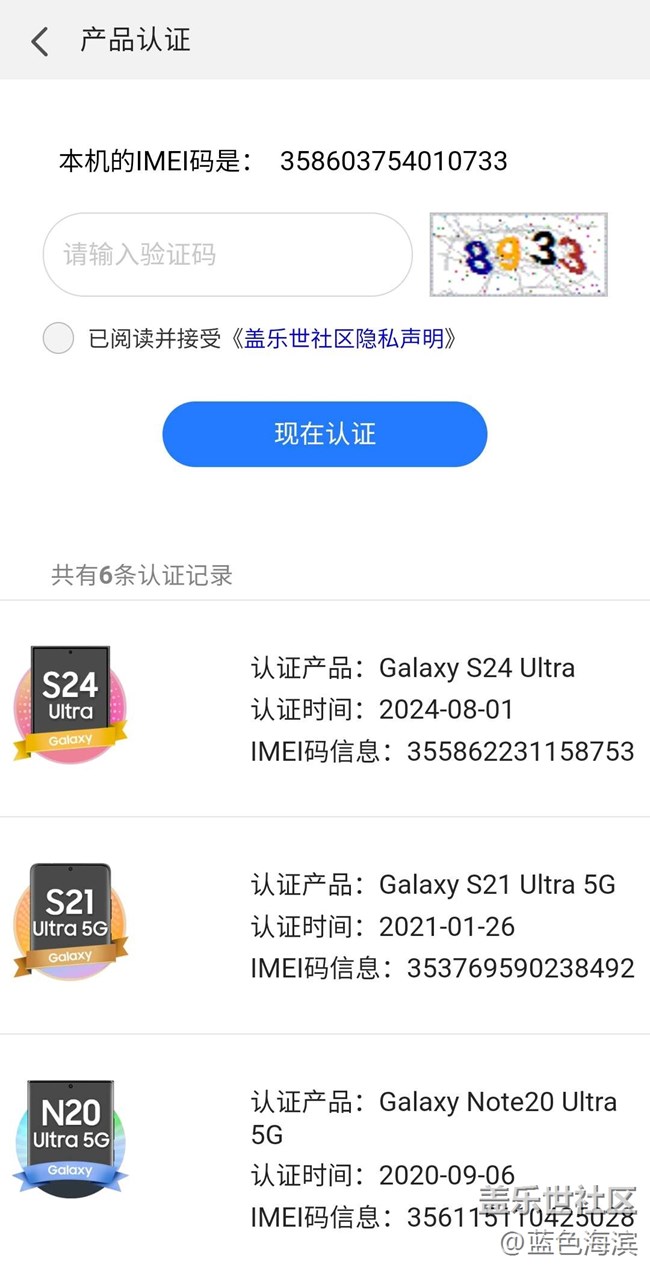Focus the 请输入验证码 input field
Image resolution: width=650 pixels, height=1276 pixels.
coord(227,254)
